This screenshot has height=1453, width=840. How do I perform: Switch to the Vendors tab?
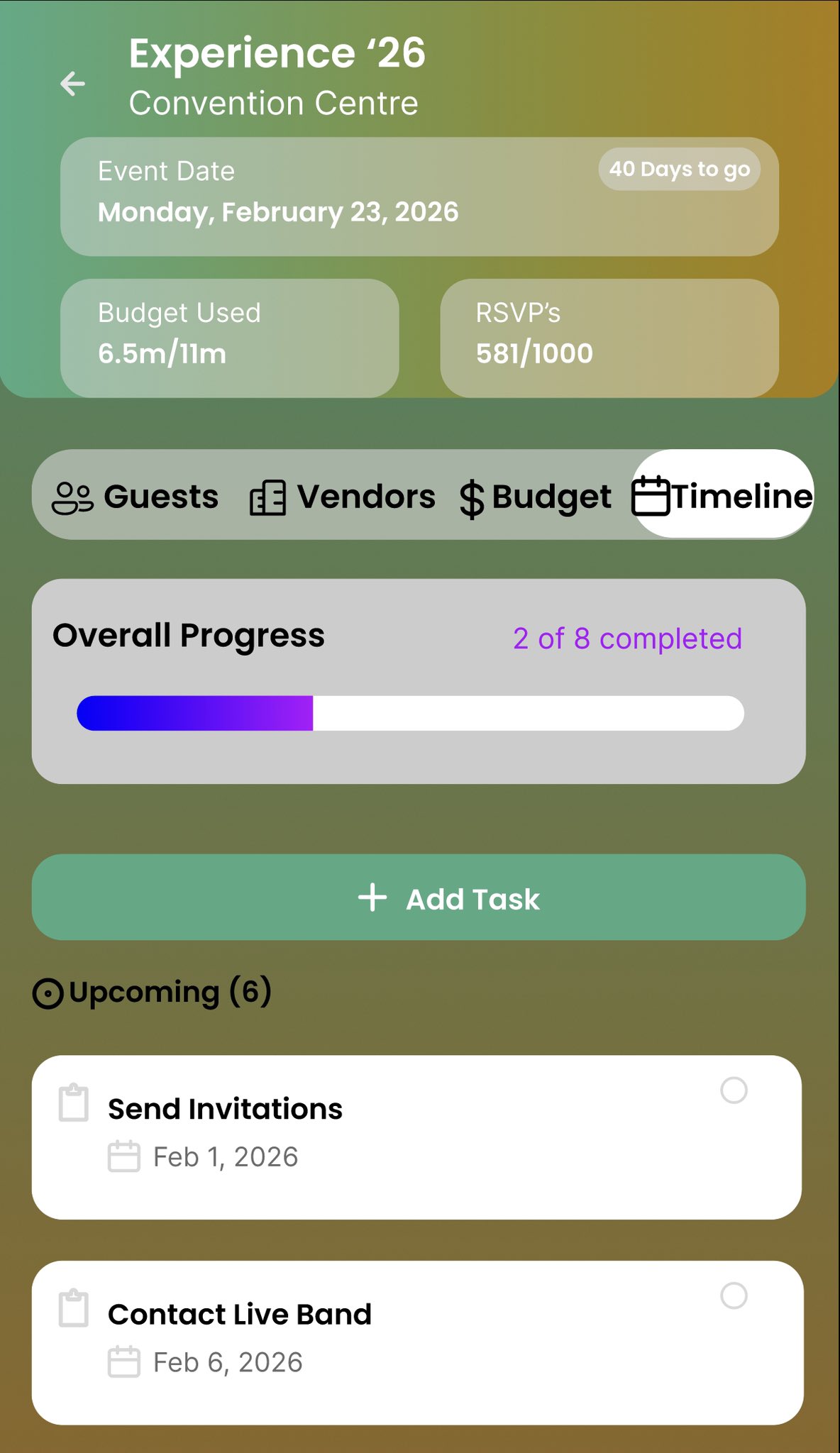(x=343, y=497)
